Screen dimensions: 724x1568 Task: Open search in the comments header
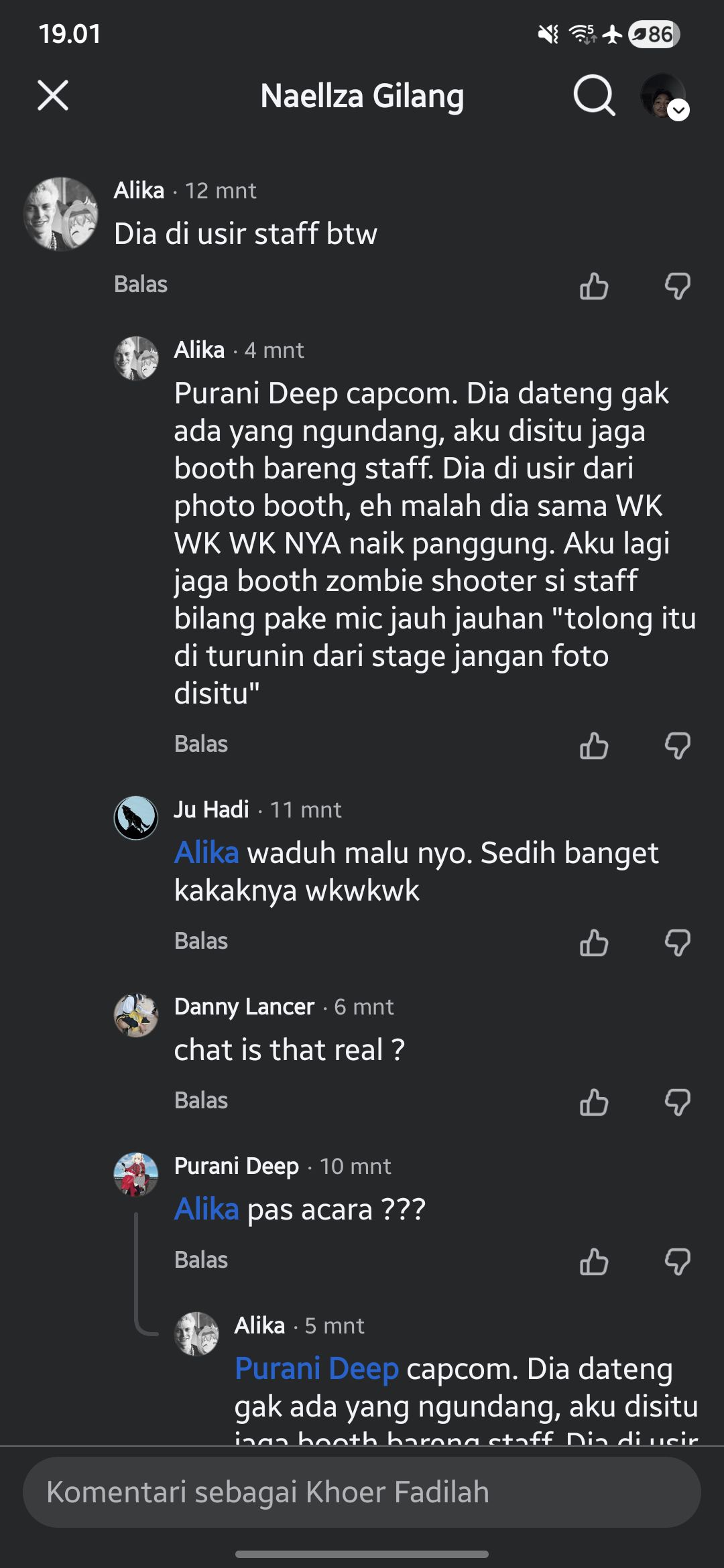point(594,96)
